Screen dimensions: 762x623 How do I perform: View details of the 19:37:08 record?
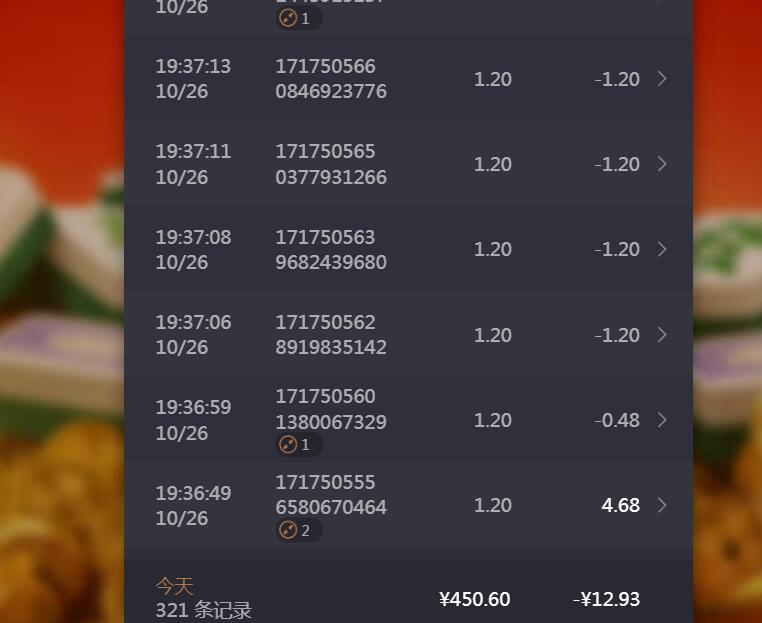point(408,249)
